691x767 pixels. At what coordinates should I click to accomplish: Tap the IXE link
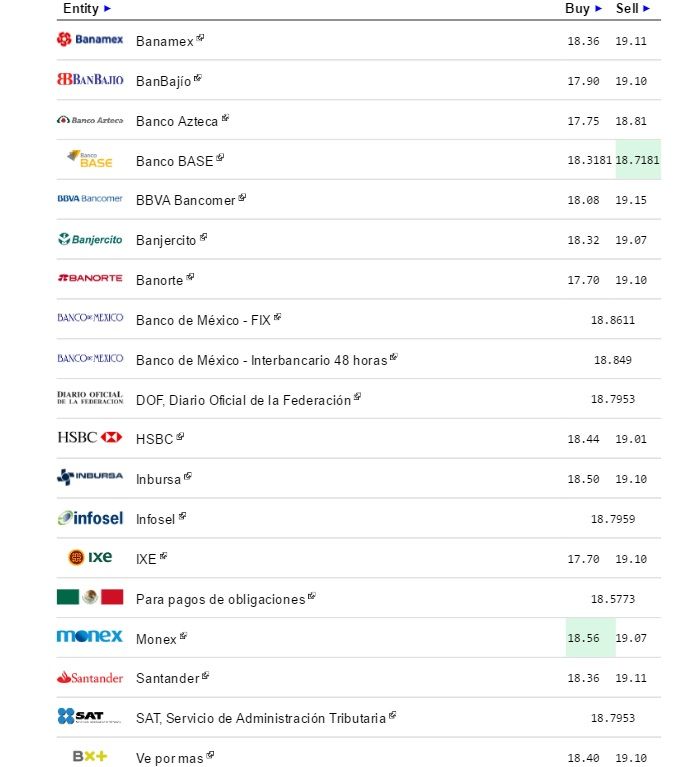click(x=147, y=559)
